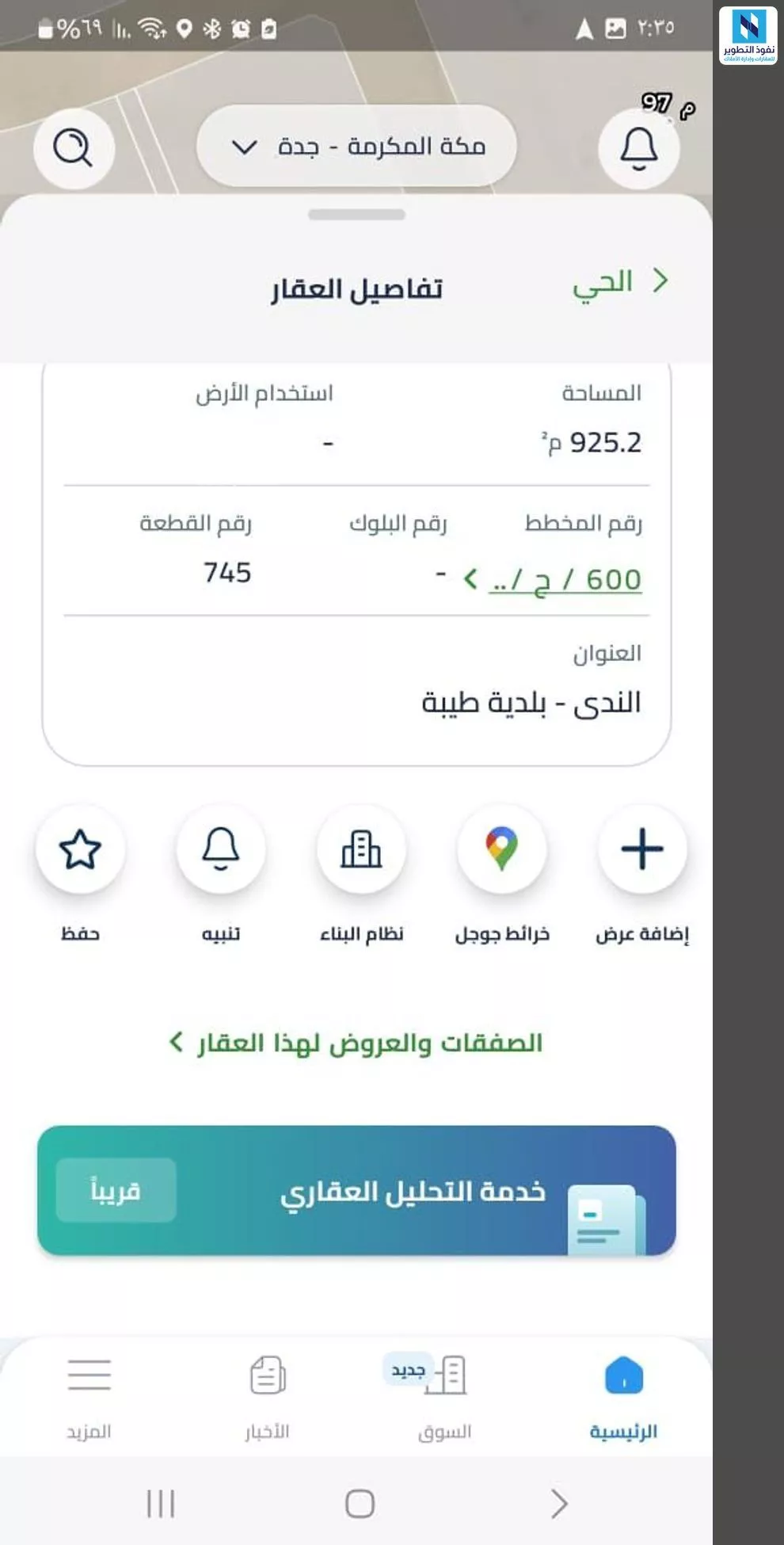Set an alert using the تنبيه bell icon

tap(221, 849)
